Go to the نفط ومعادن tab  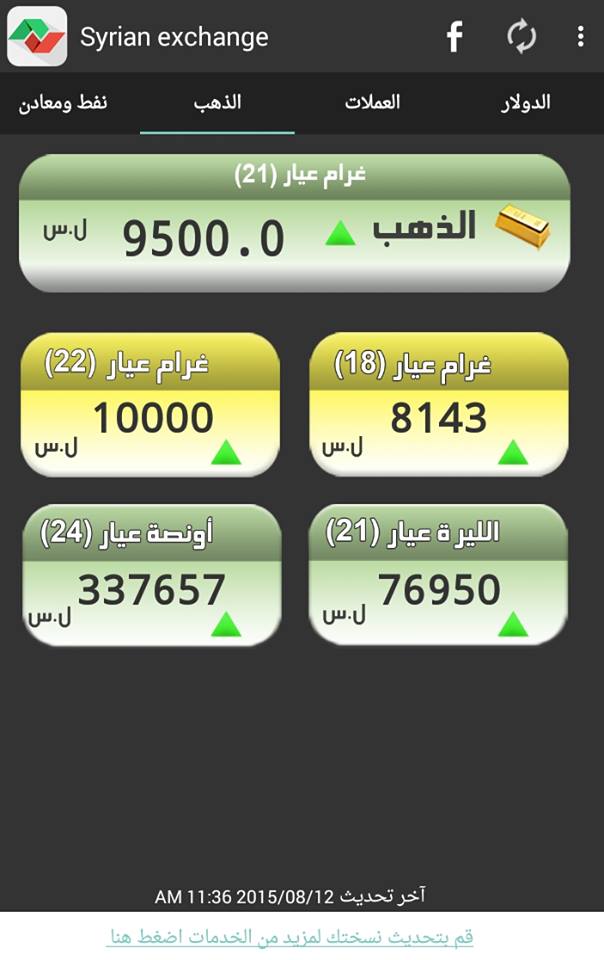[x=63, y=103]
